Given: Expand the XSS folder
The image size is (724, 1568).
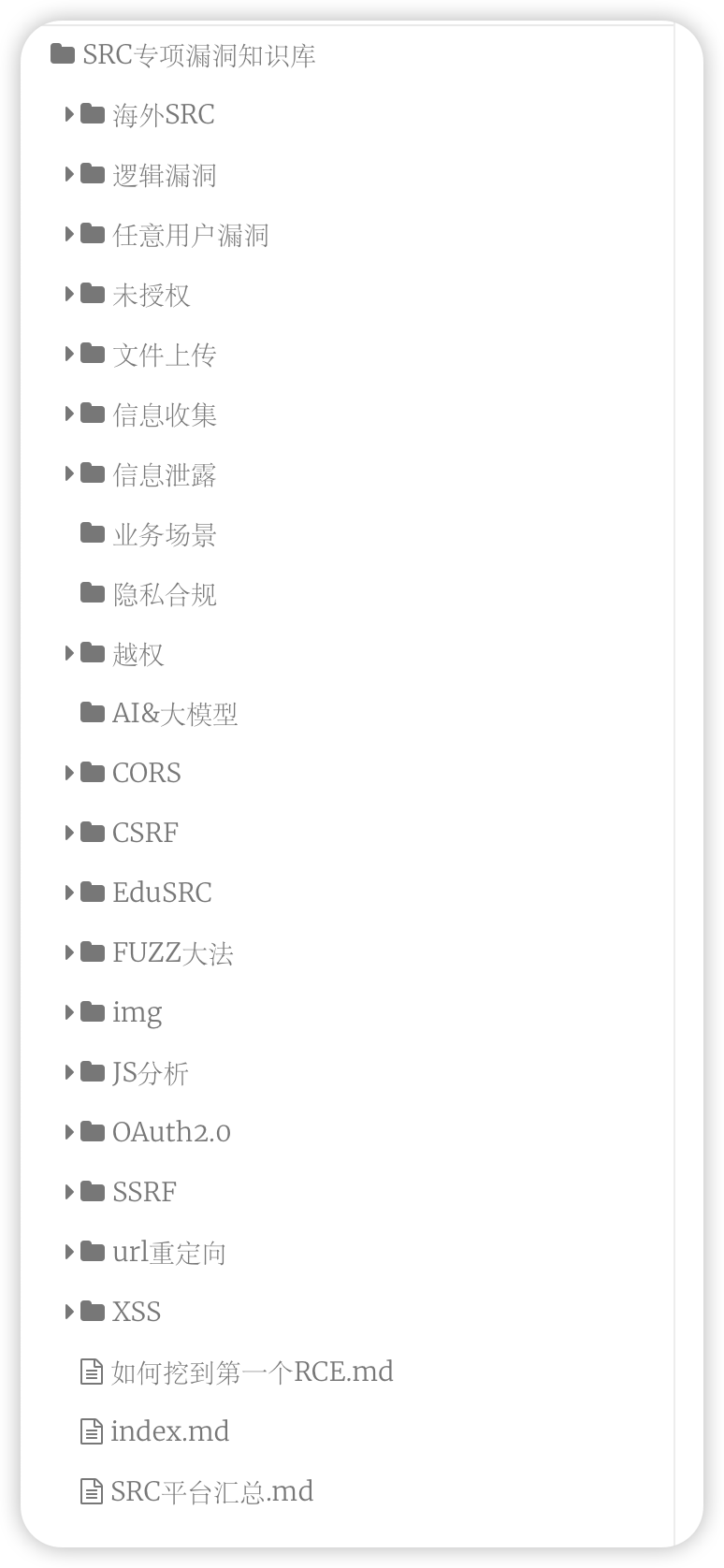Looking at the screenshot, I should click(x=71, y=1311).
